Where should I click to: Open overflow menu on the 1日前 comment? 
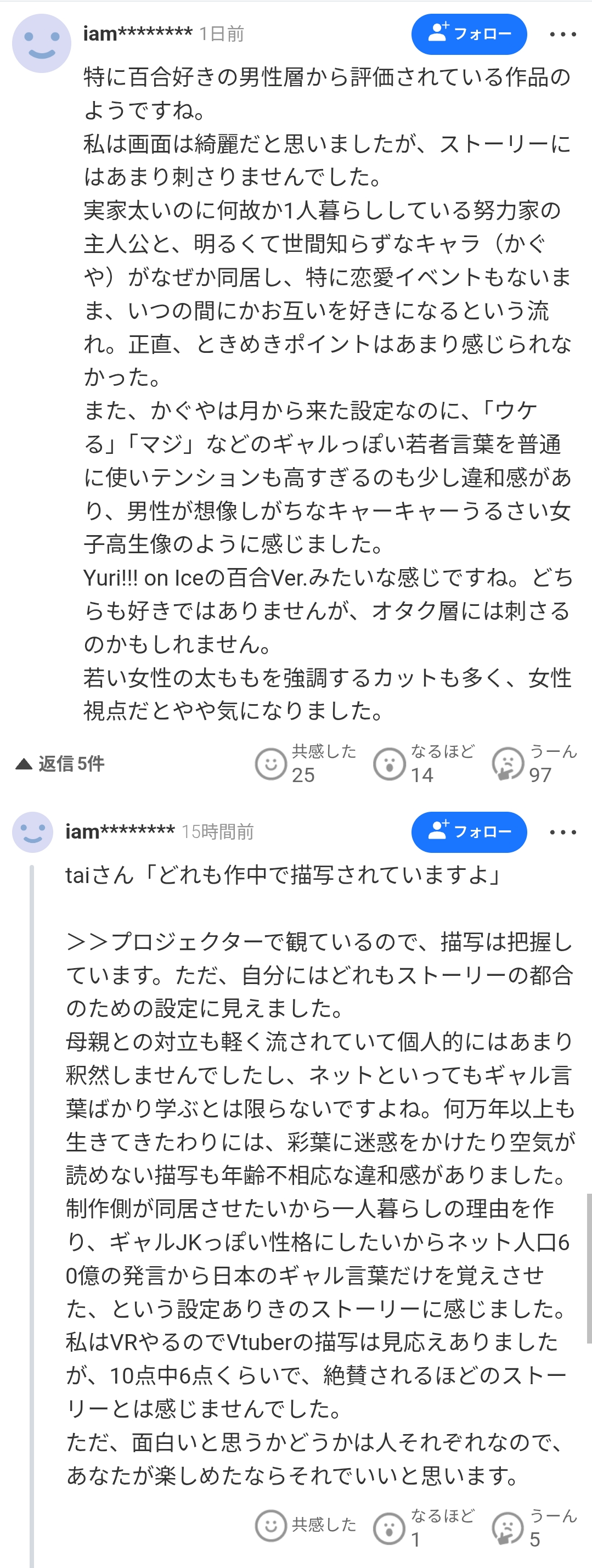(562, 34)
